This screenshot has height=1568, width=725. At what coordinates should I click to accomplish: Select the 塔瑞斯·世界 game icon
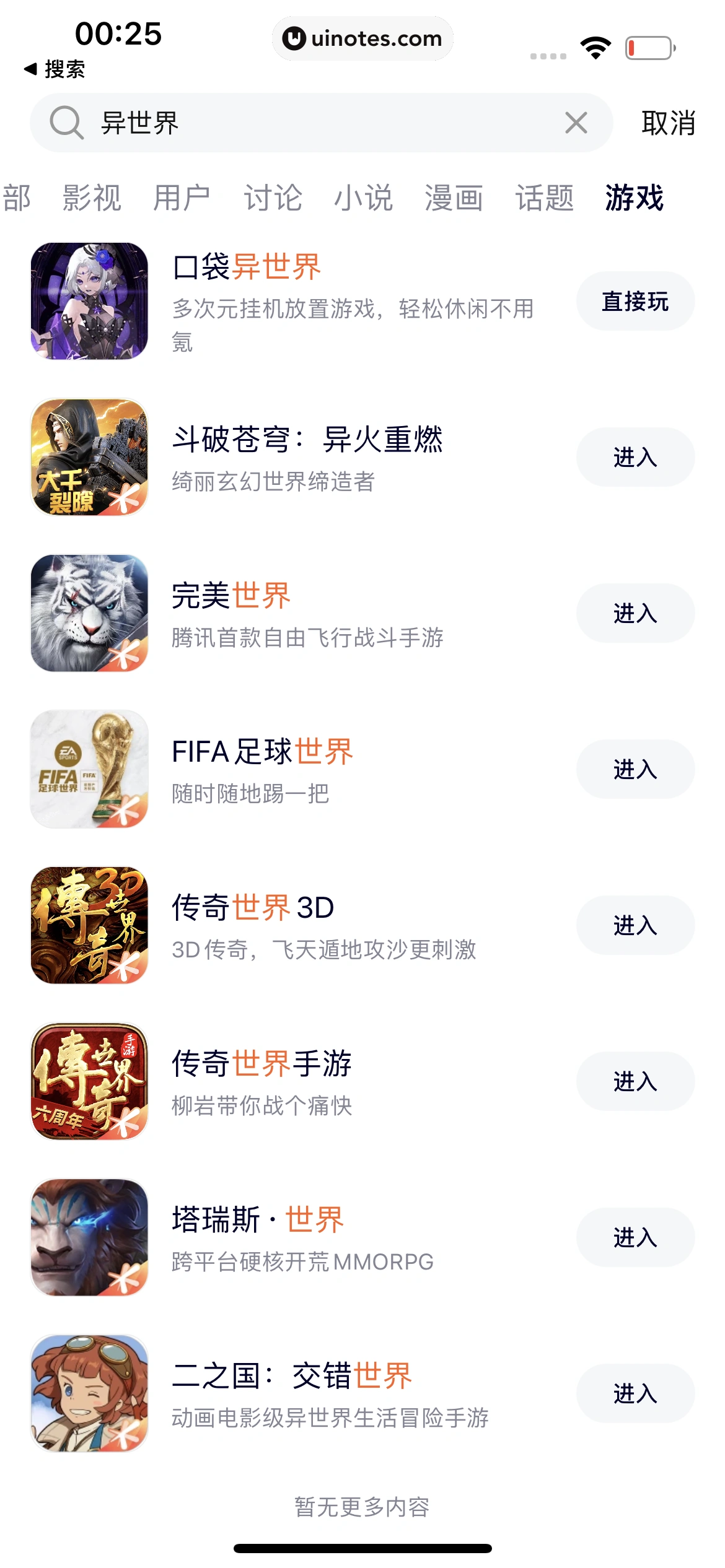tap(89, 1238)
